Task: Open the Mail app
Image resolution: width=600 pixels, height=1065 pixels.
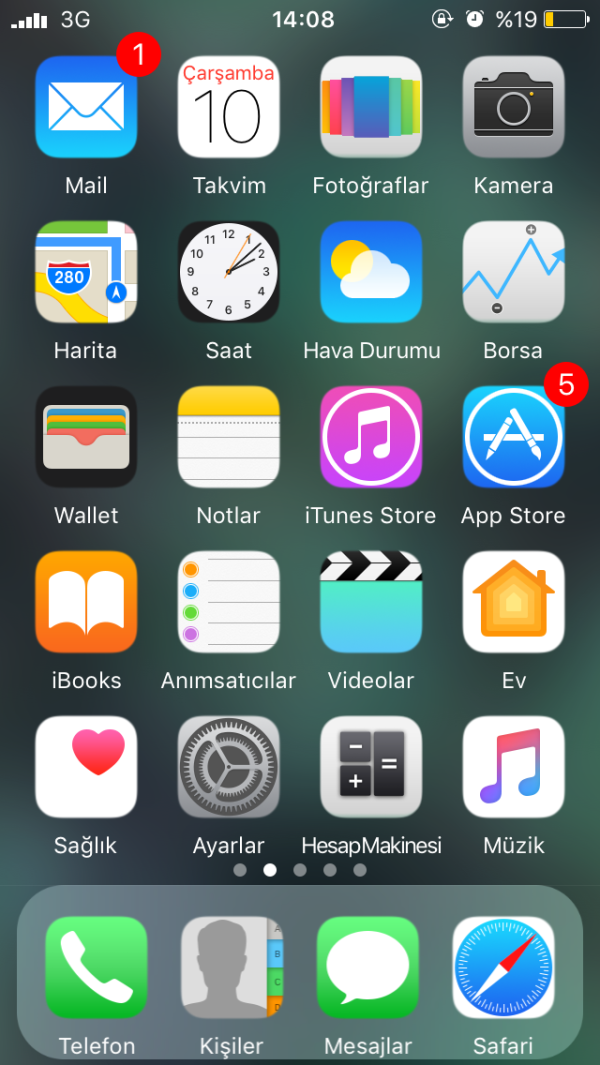Action: point(86,107)
